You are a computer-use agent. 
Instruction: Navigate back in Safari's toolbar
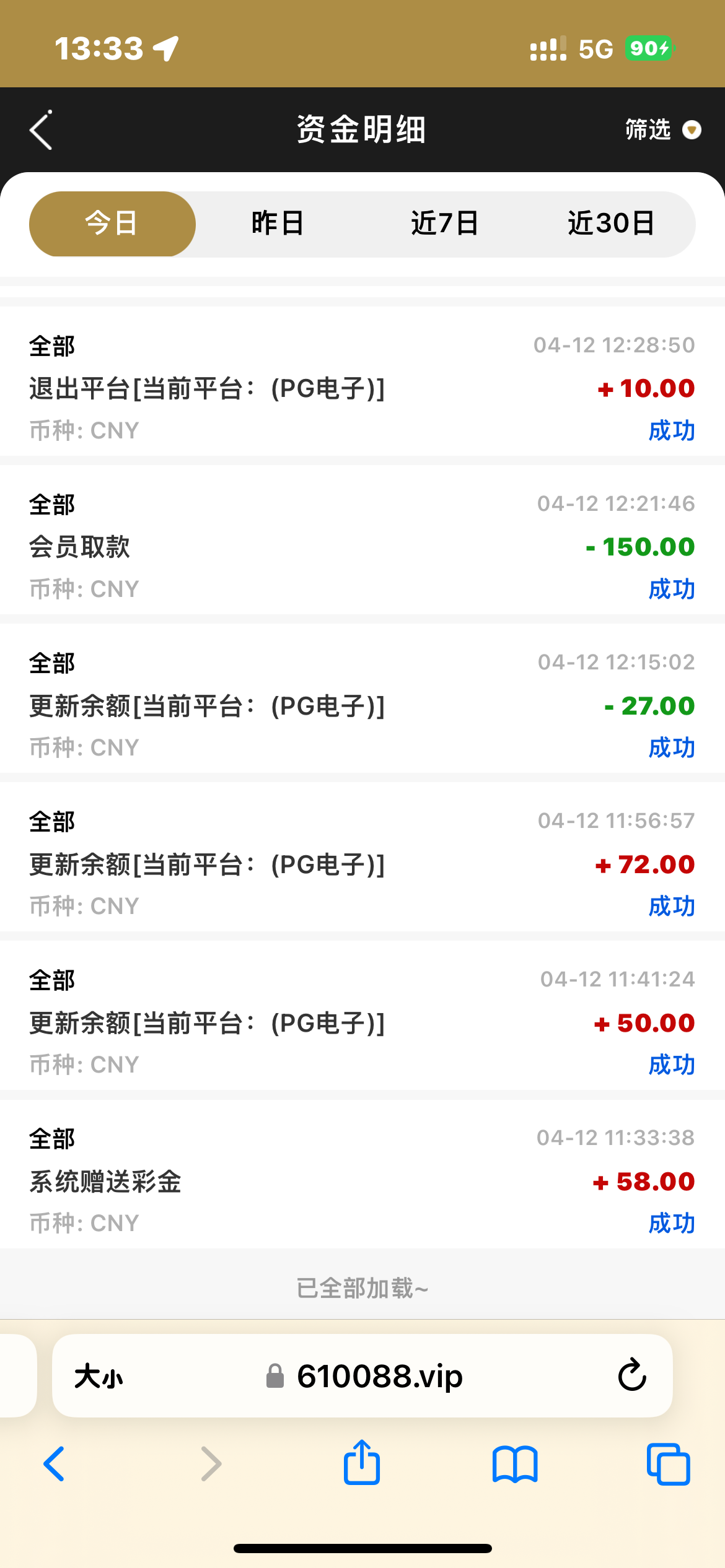click(54, 1464)
